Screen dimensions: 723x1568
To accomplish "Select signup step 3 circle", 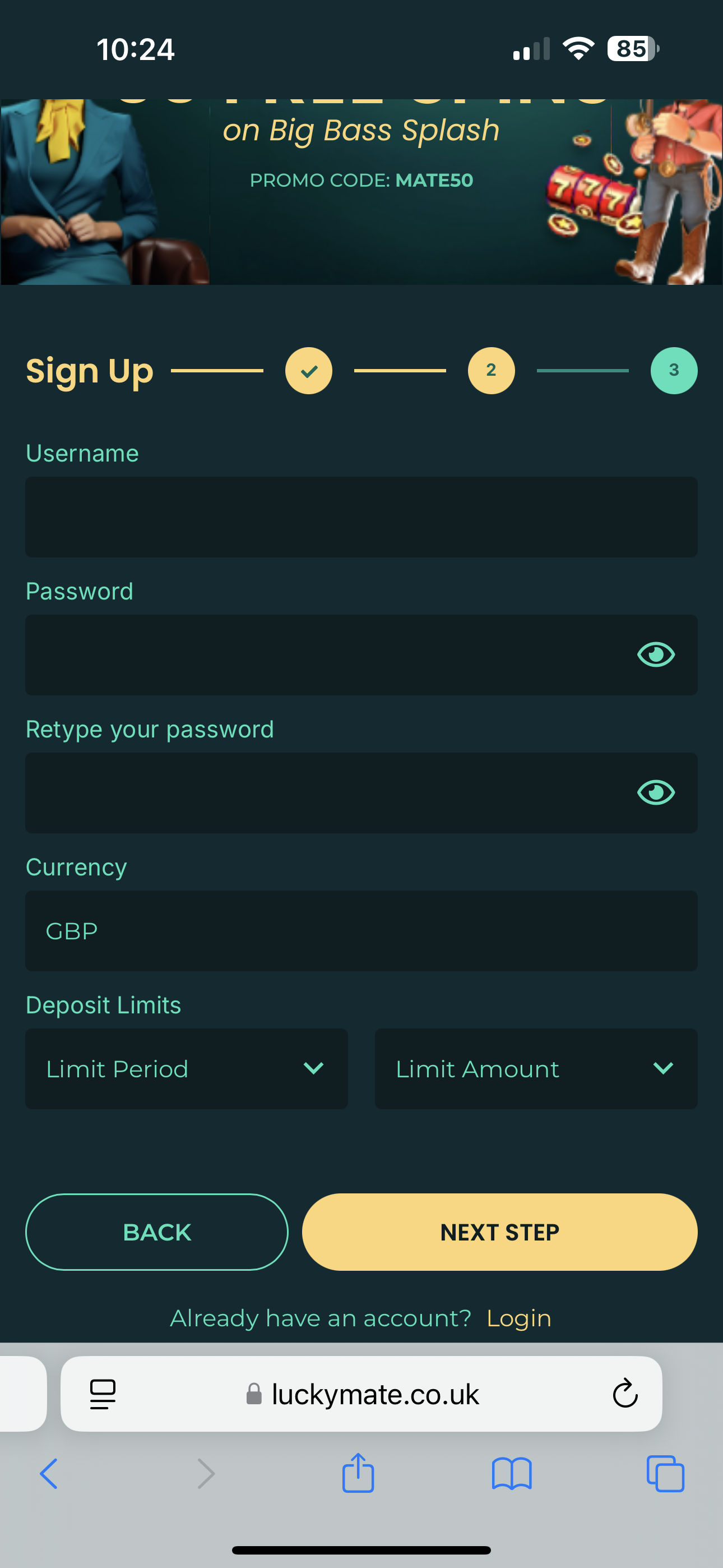I will (673, 370).
